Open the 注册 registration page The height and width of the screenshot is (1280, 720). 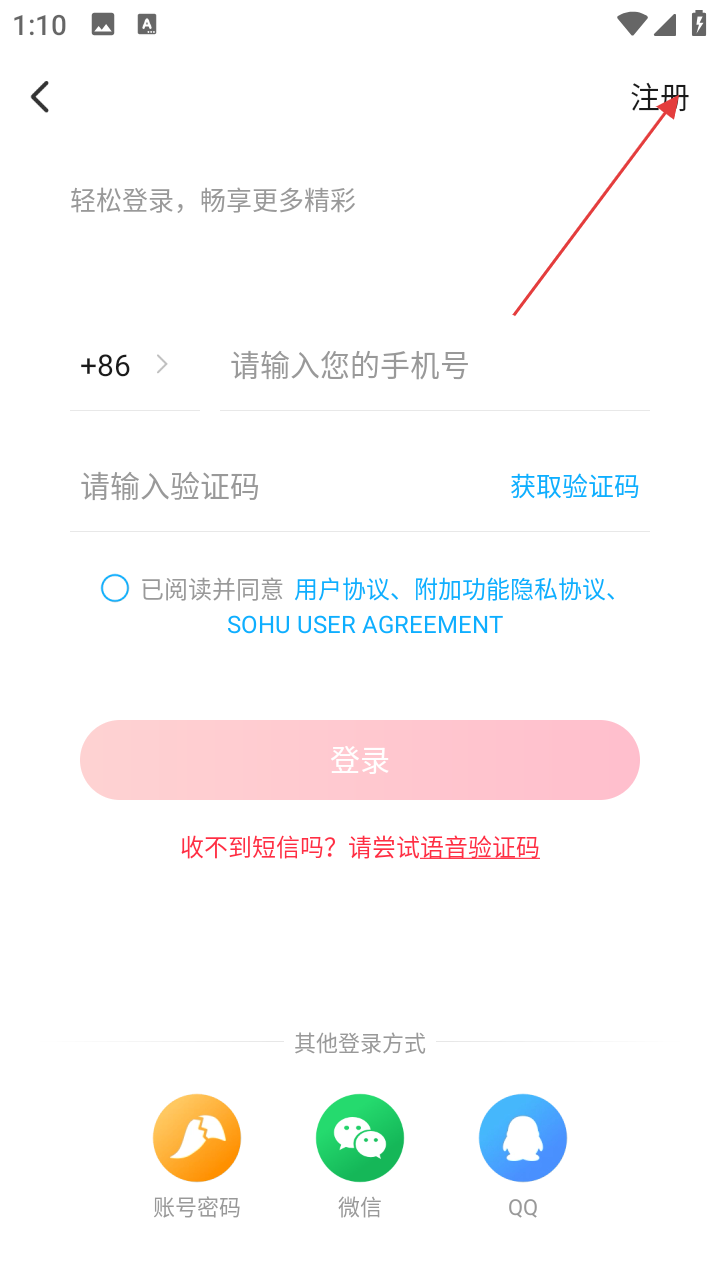(659, 98)
